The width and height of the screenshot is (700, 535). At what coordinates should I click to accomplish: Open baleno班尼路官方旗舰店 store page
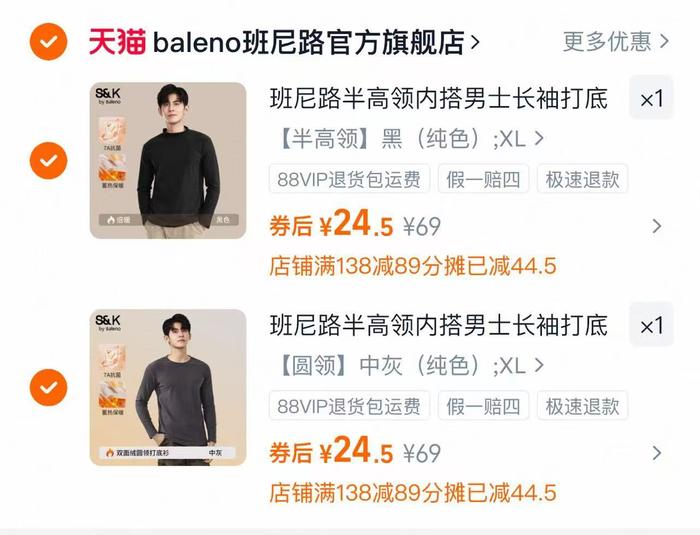pos(310,42)
